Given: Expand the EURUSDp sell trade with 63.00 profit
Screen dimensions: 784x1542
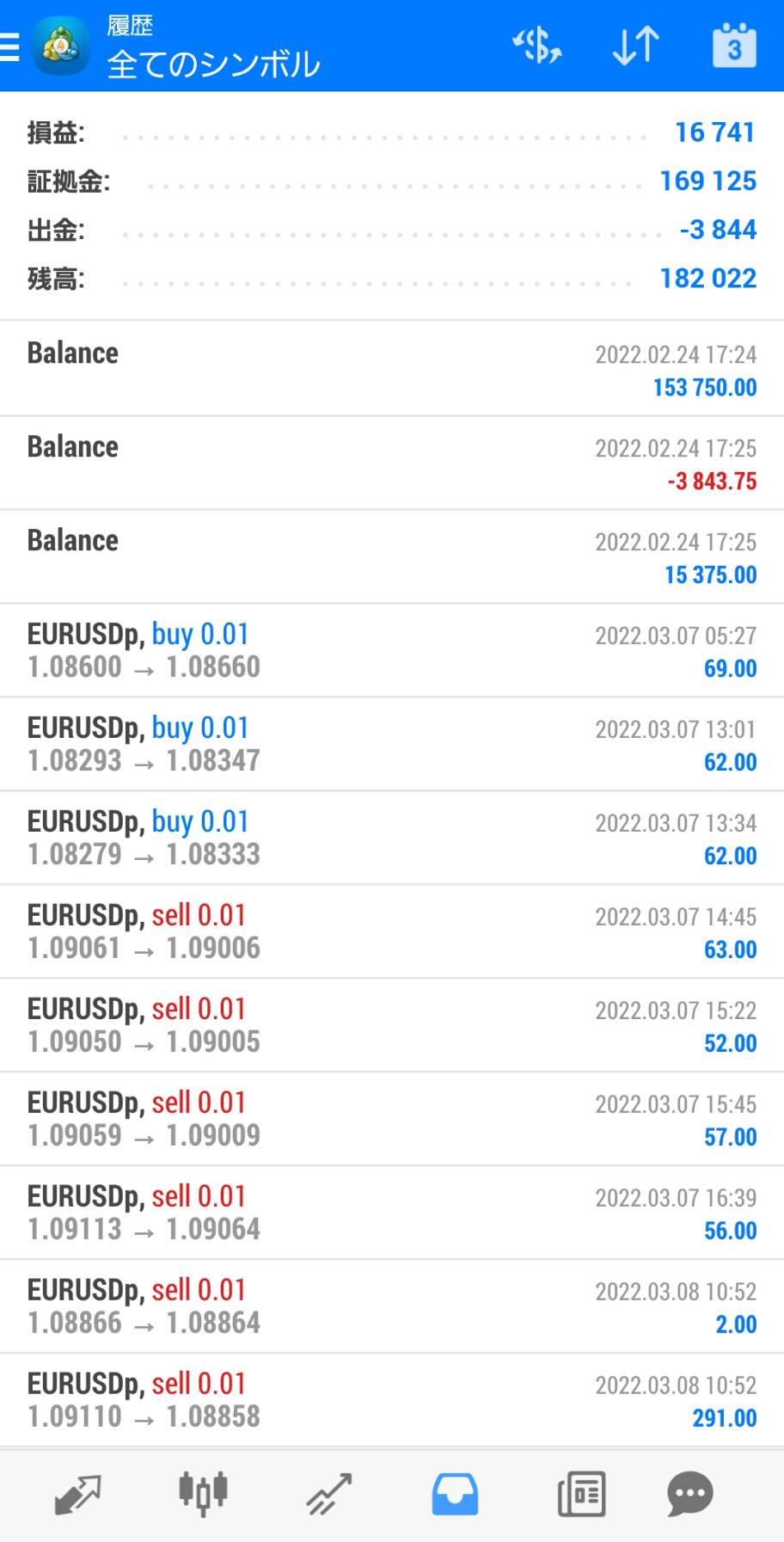Looking at the screenshot, I should [x=392, y=931].
